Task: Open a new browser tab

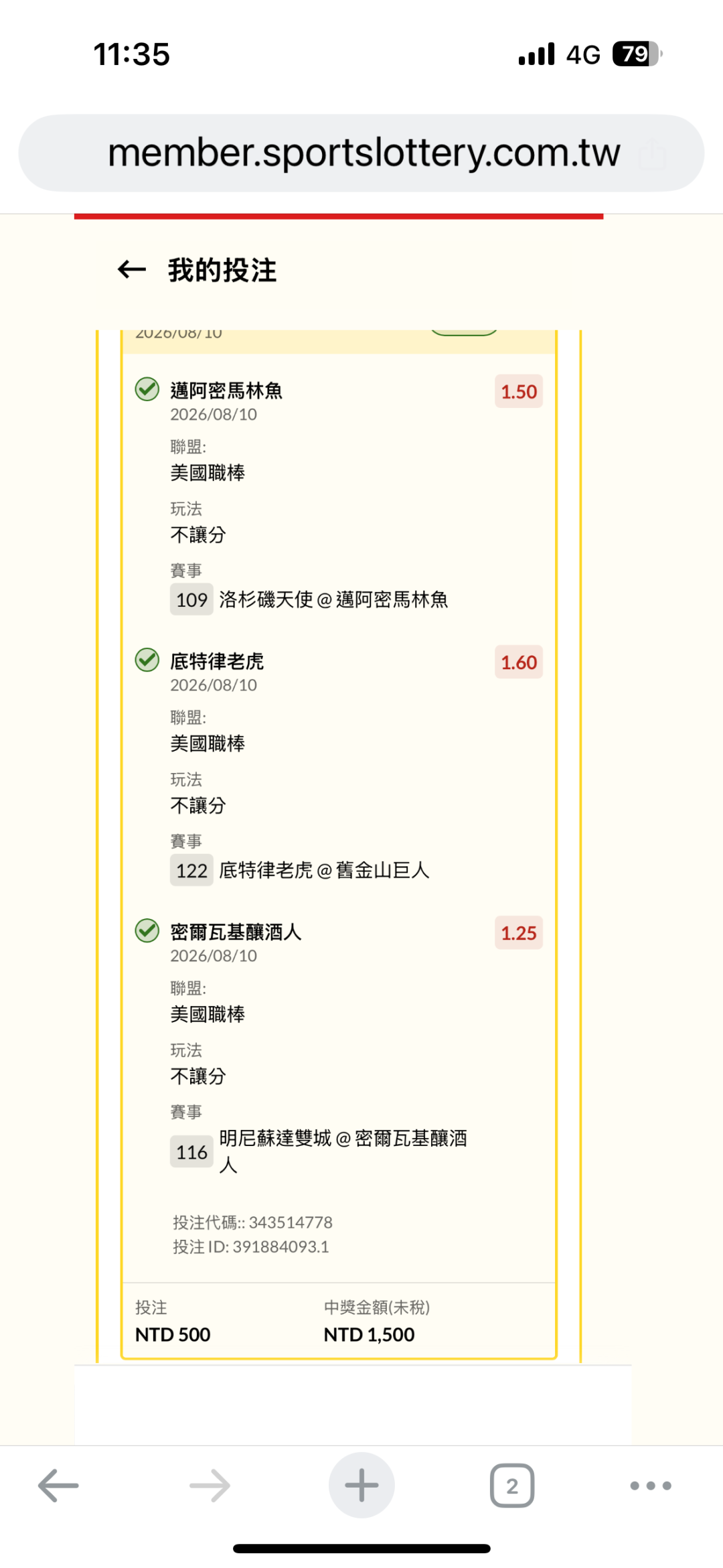Action: coord(361,1485)
